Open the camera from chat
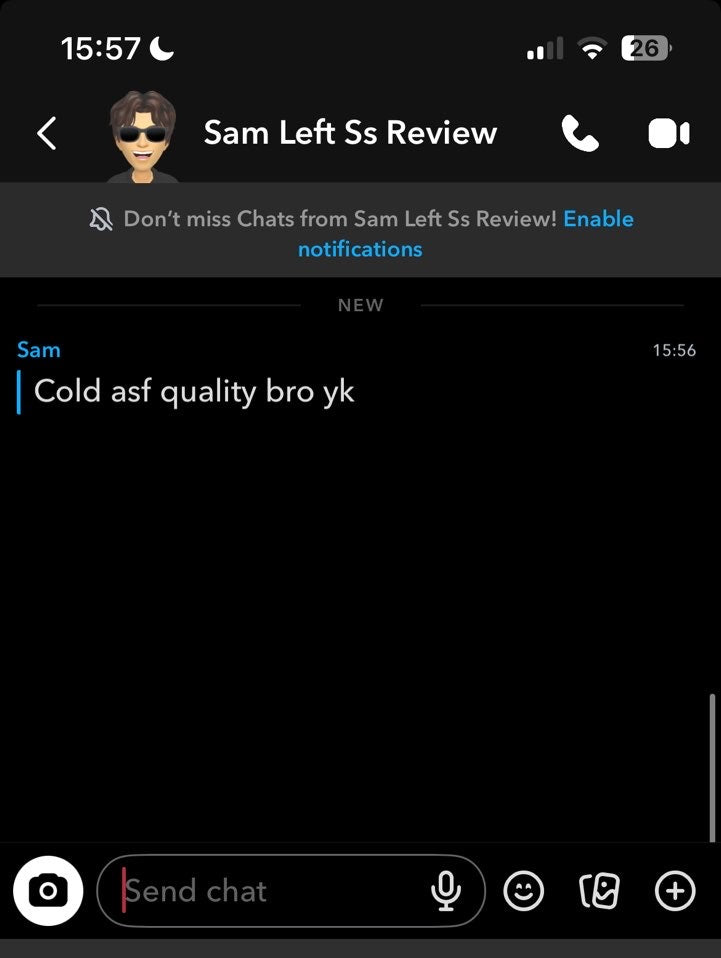Screen dimensions: 721x958 pos(48,890)
